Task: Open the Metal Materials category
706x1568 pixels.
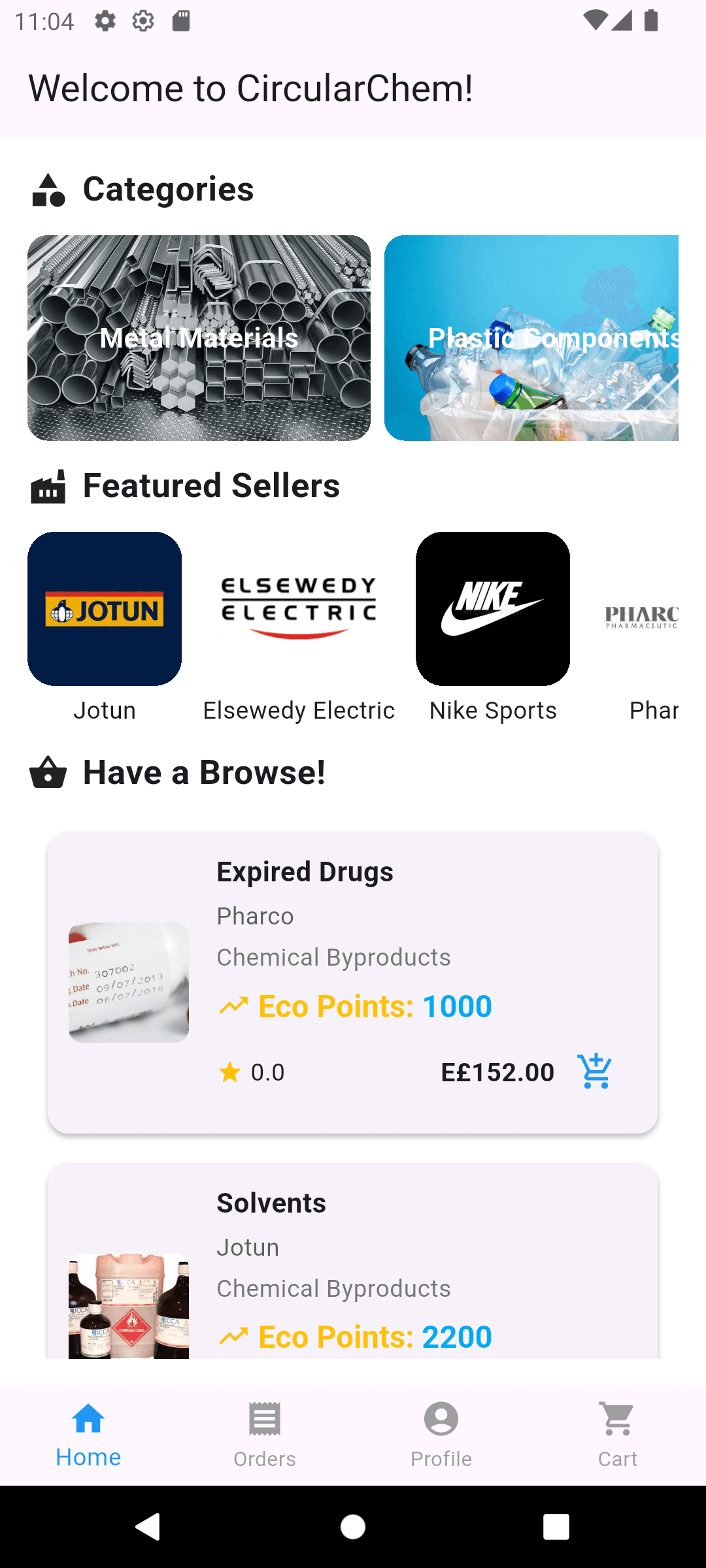Action: [199, 338]
